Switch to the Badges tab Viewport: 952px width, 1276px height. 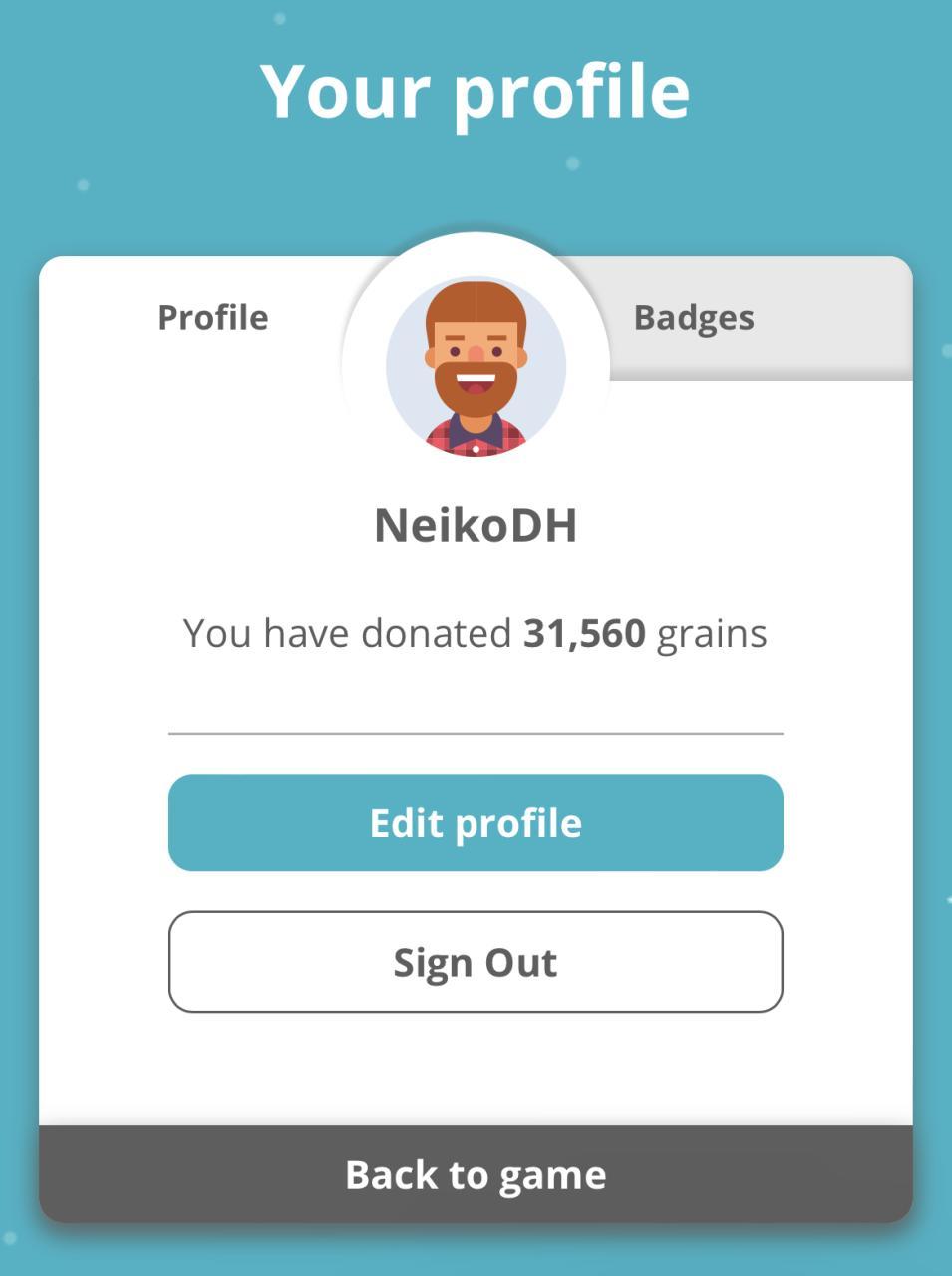click(x=694, y=318)
